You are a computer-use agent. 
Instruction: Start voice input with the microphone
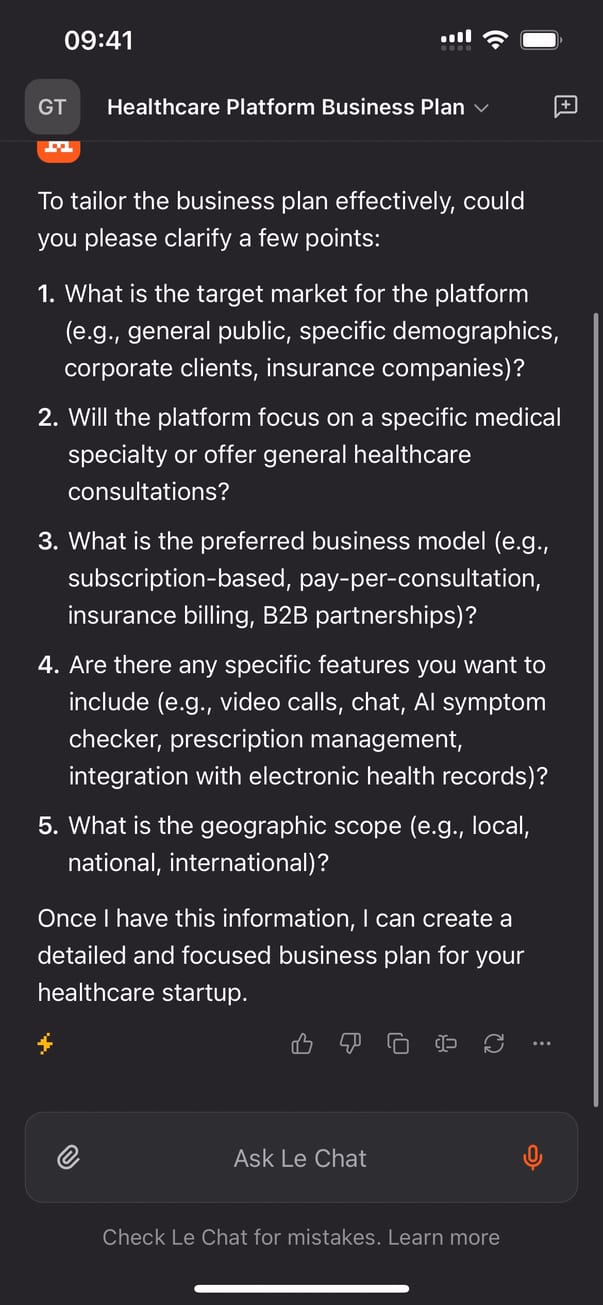533,1158
